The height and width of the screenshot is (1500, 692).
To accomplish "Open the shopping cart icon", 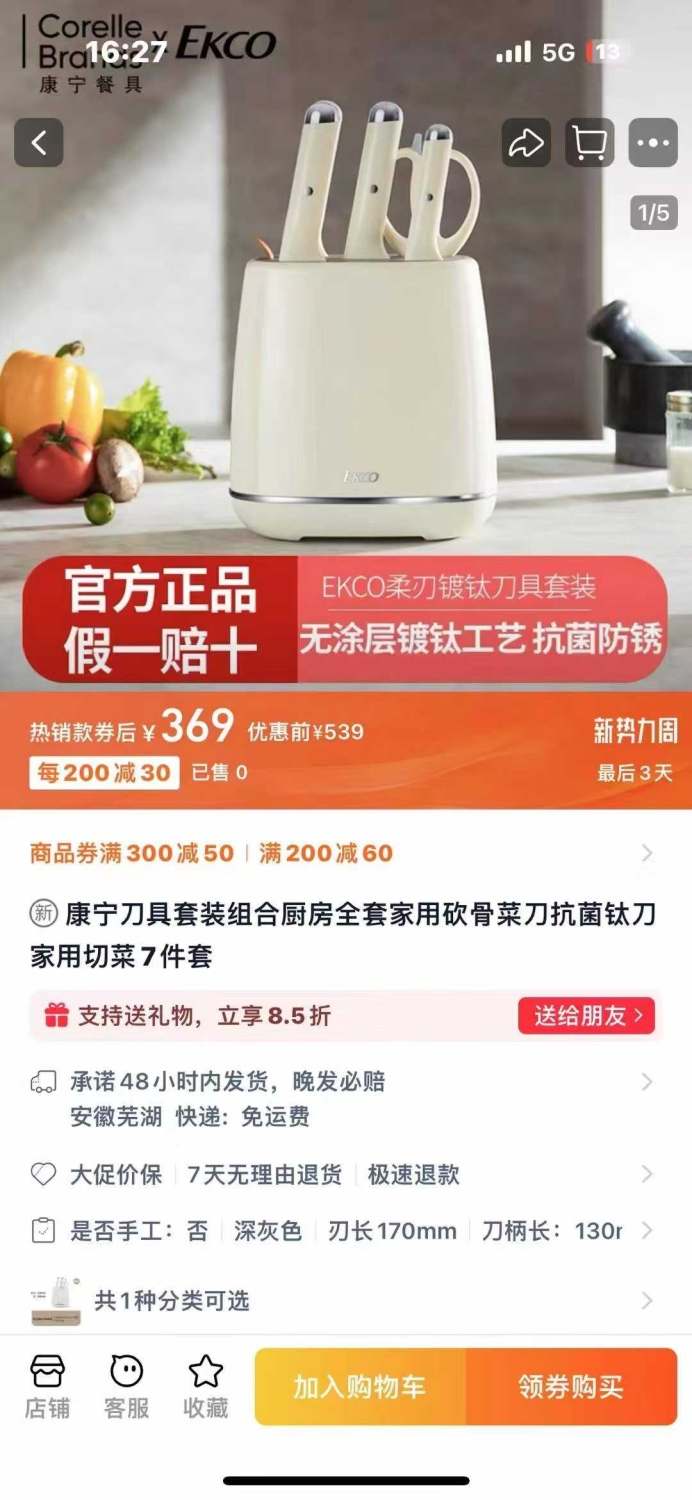I will click(x=590, y=143).
